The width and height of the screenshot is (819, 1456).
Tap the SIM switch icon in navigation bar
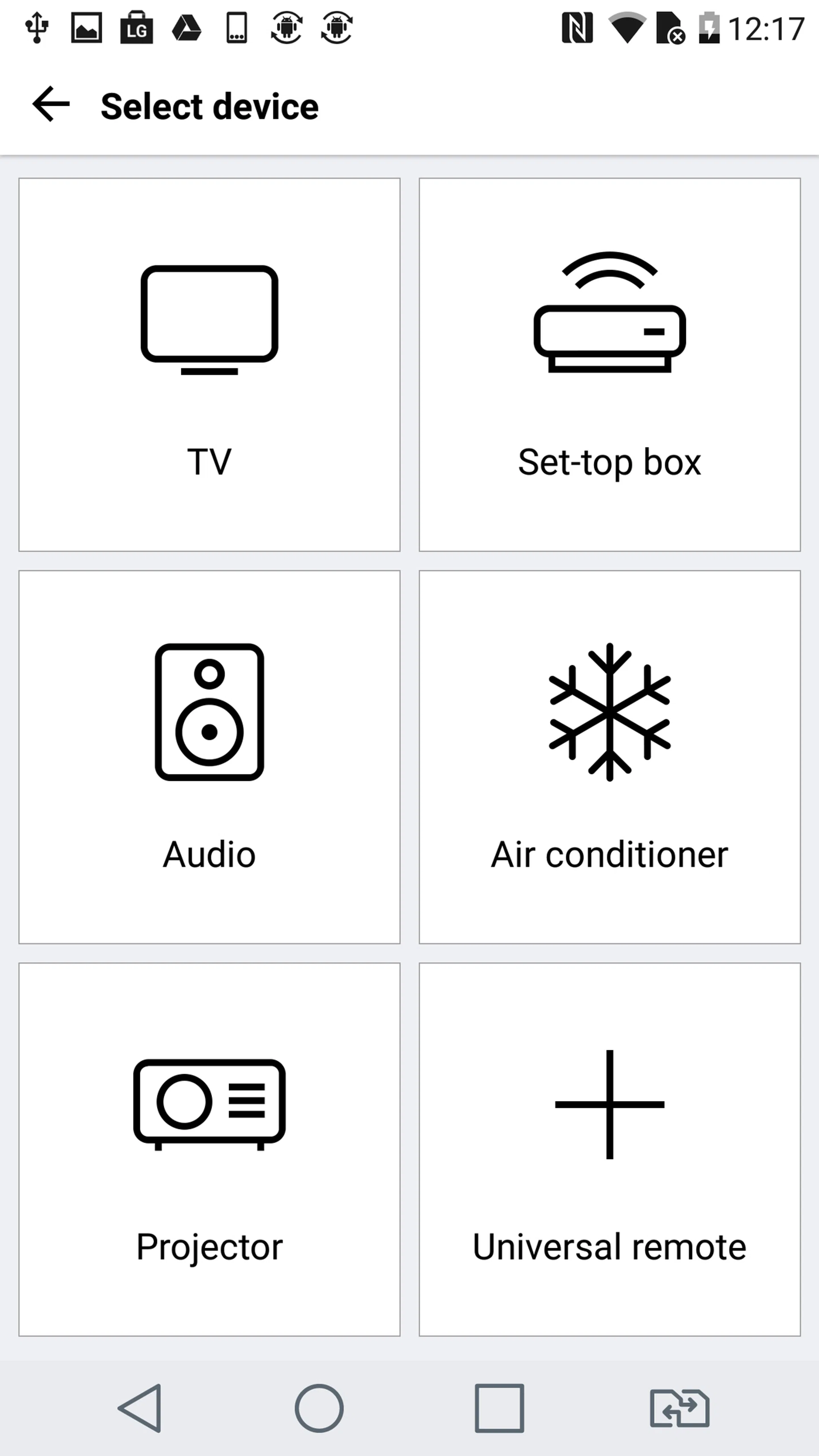pos(680,1408)
